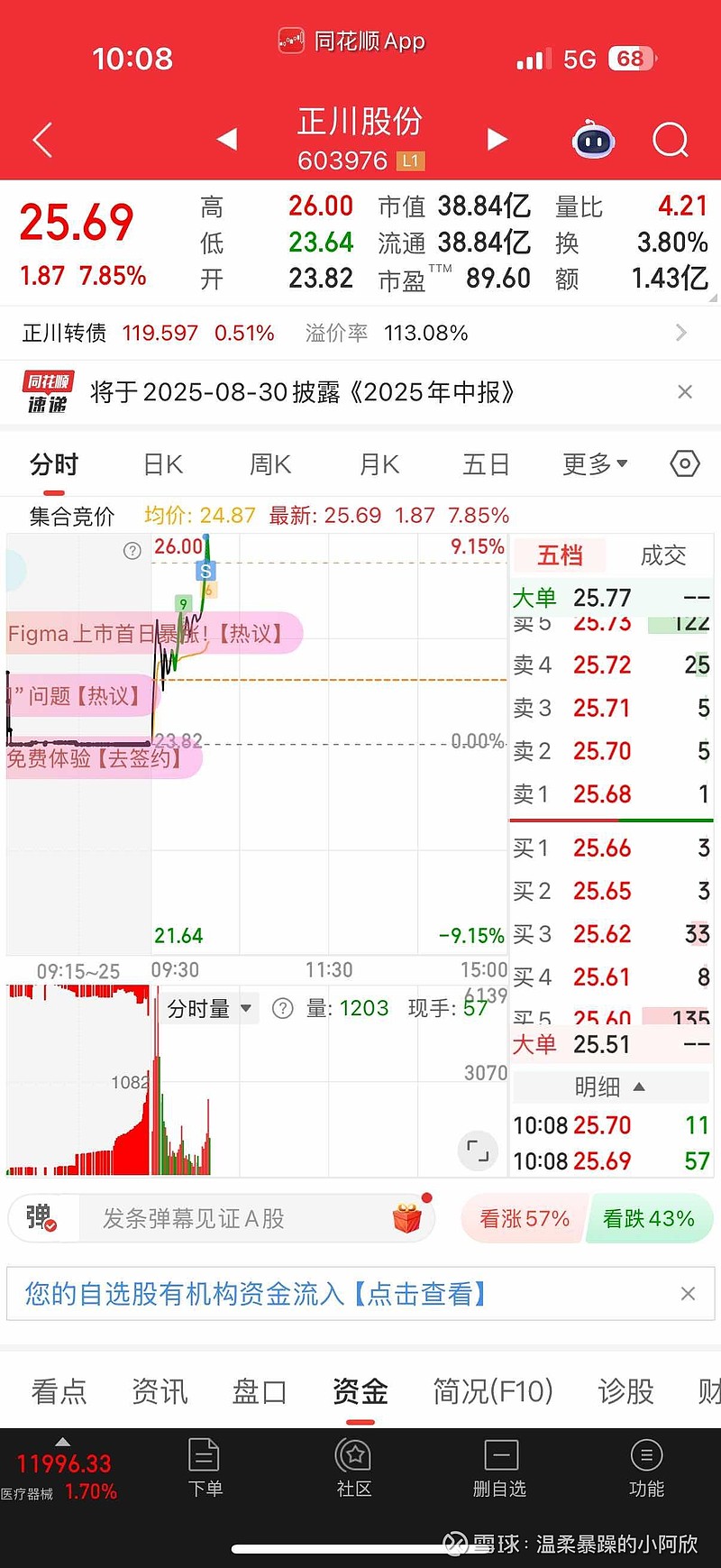721x1568 pixels.
Task: Close the 机构资金流入 banner
Action: tap(688, 1294)
